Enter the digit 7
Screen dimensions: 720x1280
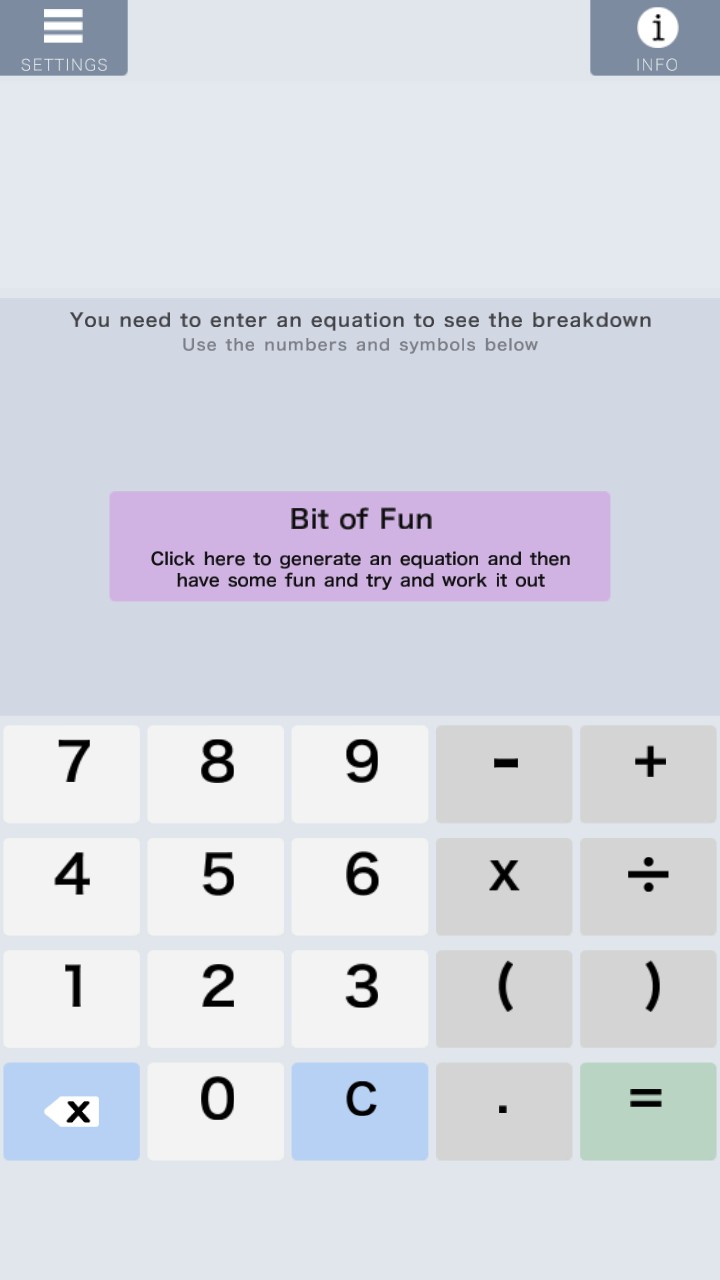72,774
